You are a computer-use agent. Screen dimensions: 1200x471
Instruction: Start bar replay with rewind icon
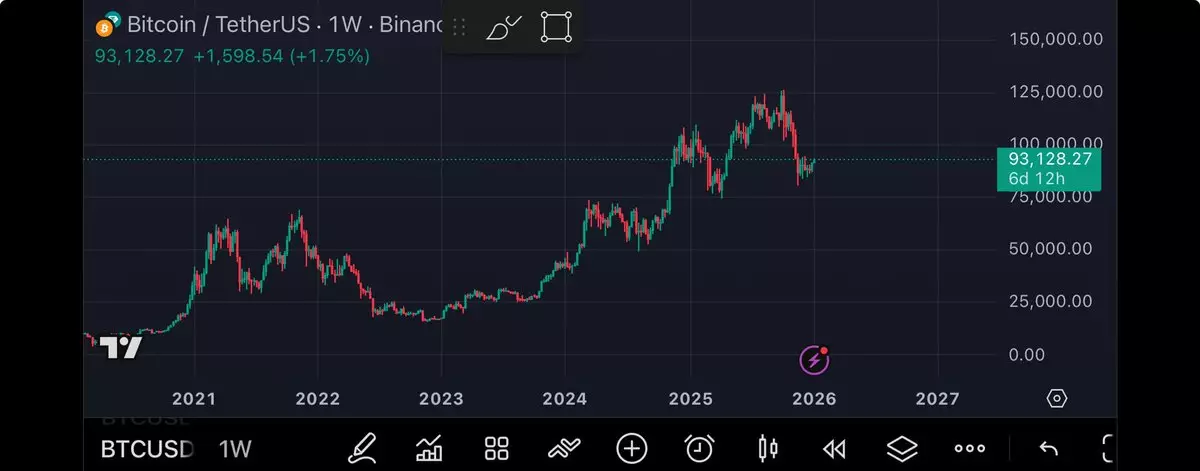(834, 448)
